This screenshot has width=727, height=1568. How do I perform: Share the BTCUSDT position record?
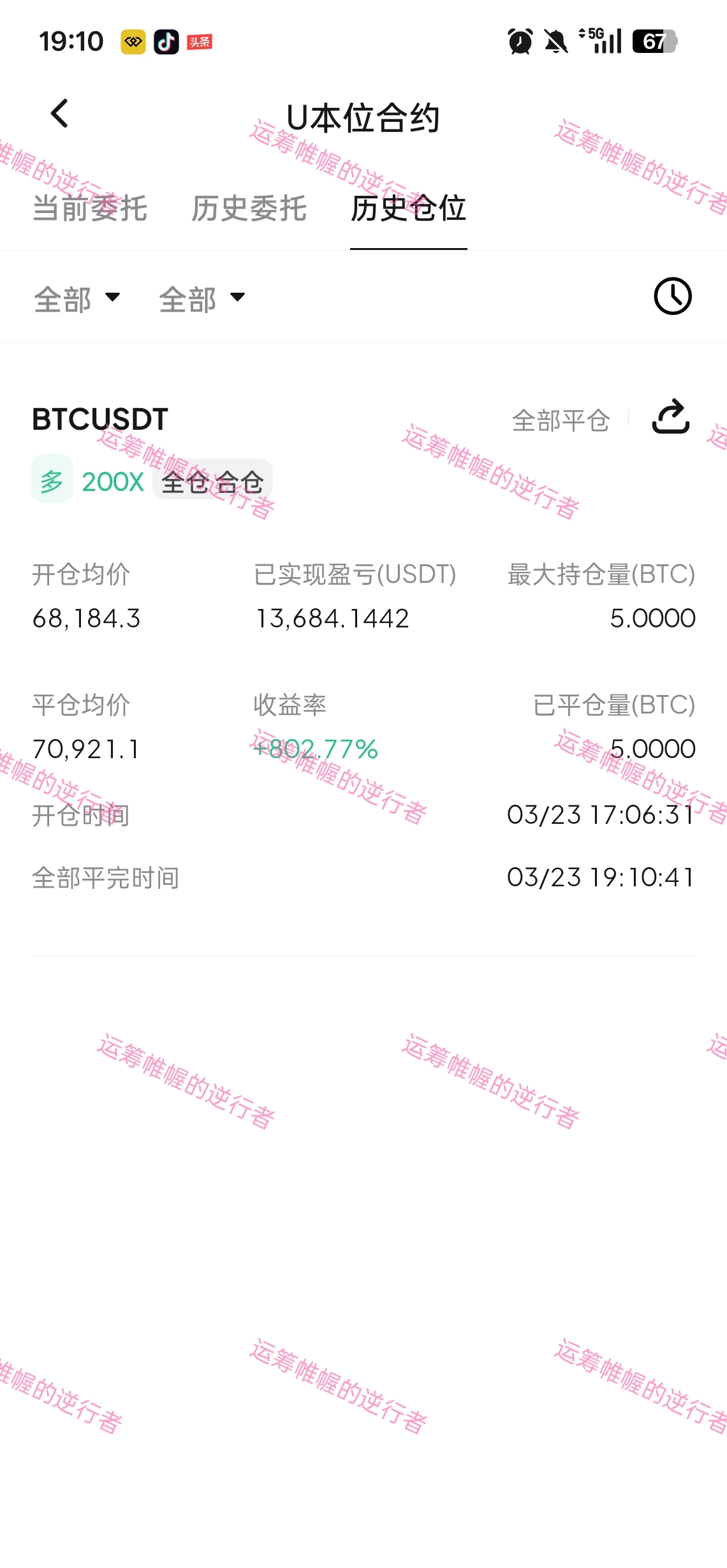(x=670, y=418)
